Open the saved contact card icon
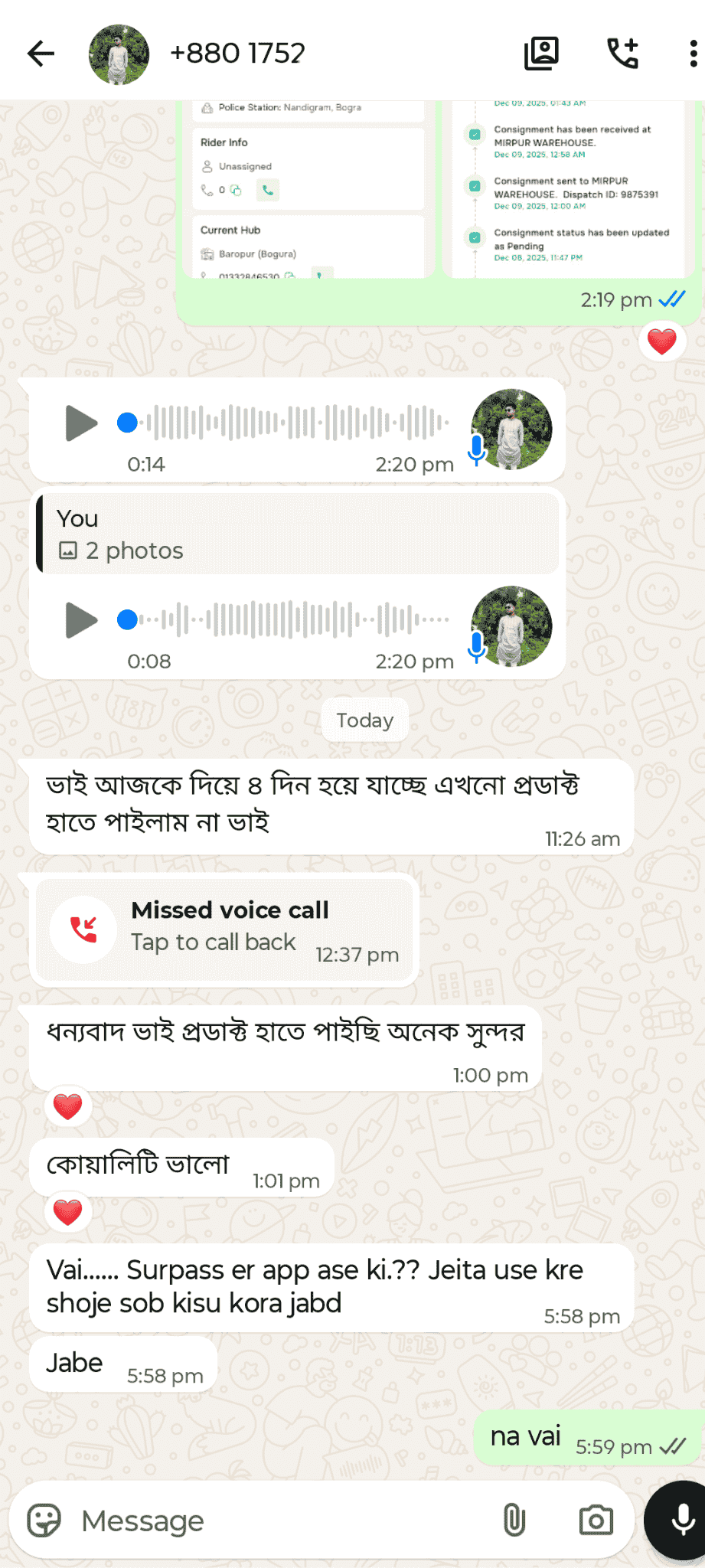This screenshot has width=705, height=1568. [x=541, y=54]
